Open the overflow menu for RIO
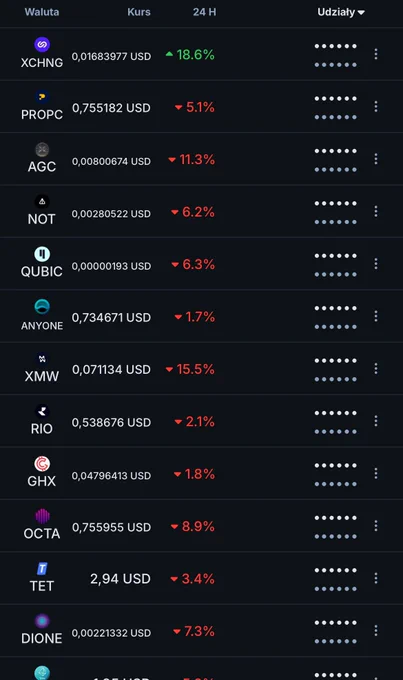 (x=376, y=421)
